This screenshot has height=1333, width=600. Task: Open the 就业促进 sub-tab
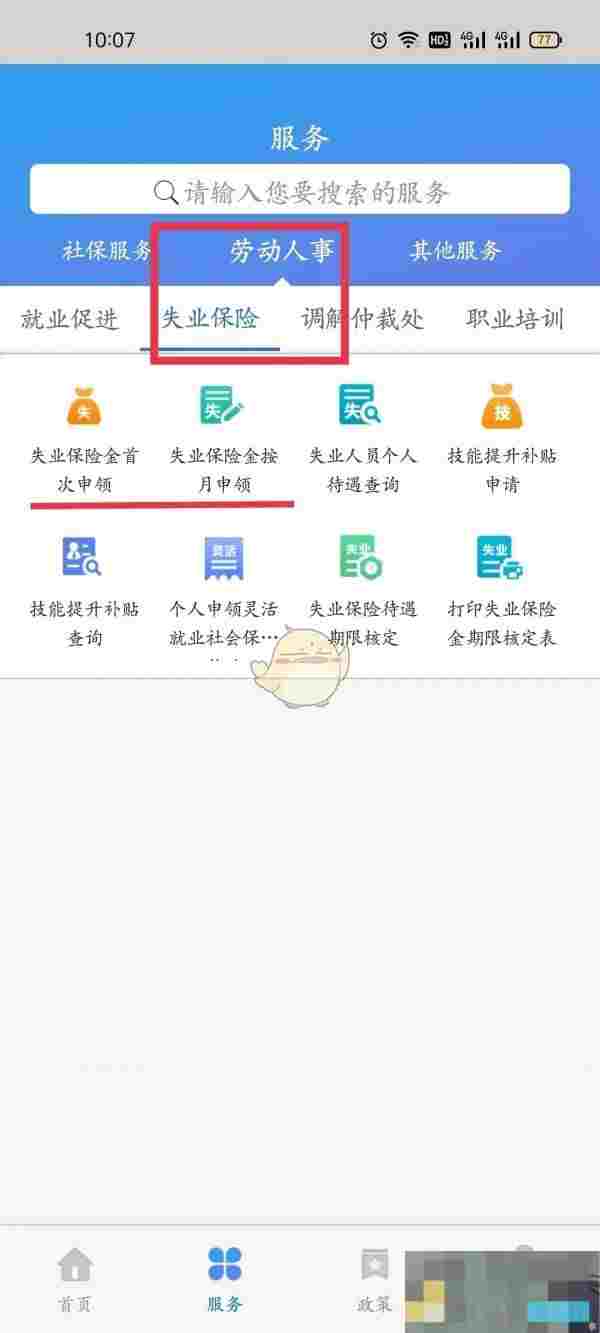(x=70, y=319)
